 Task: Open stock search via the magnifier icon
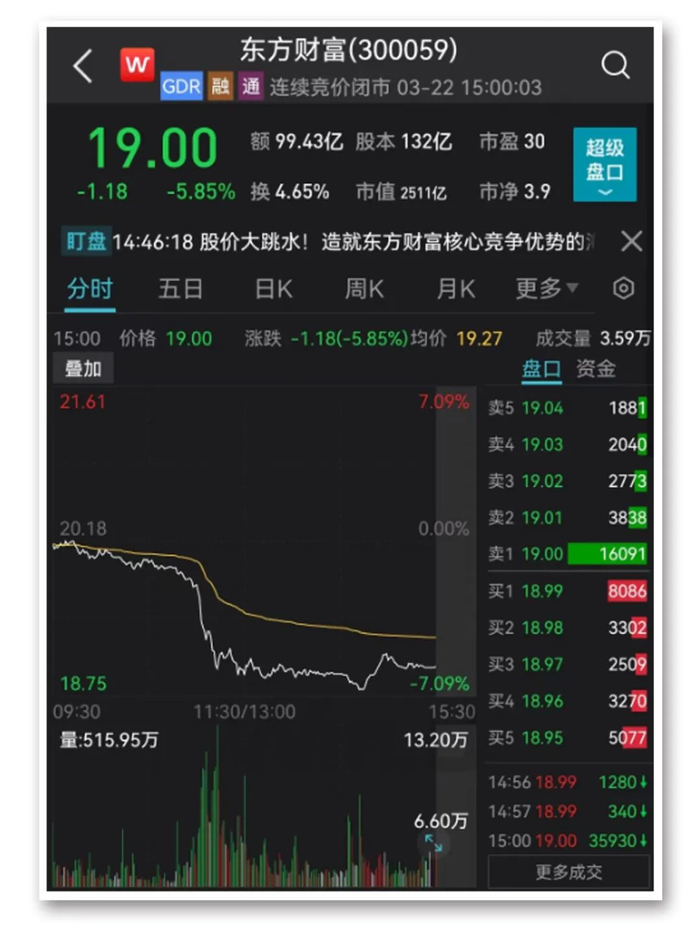click(615, 67)
